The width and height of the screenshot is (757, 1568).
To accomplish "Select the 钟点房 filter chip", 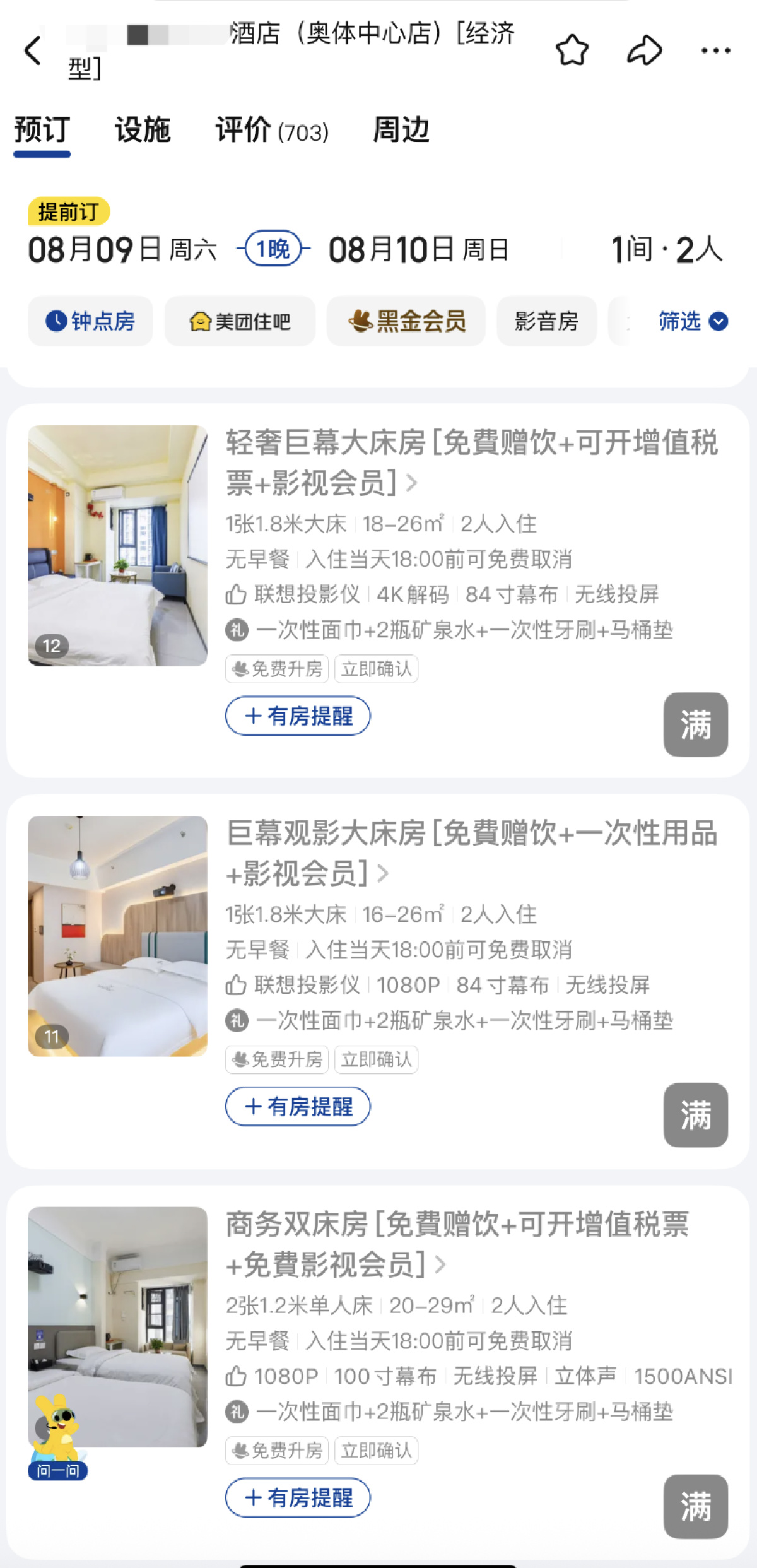I will 90,321.
